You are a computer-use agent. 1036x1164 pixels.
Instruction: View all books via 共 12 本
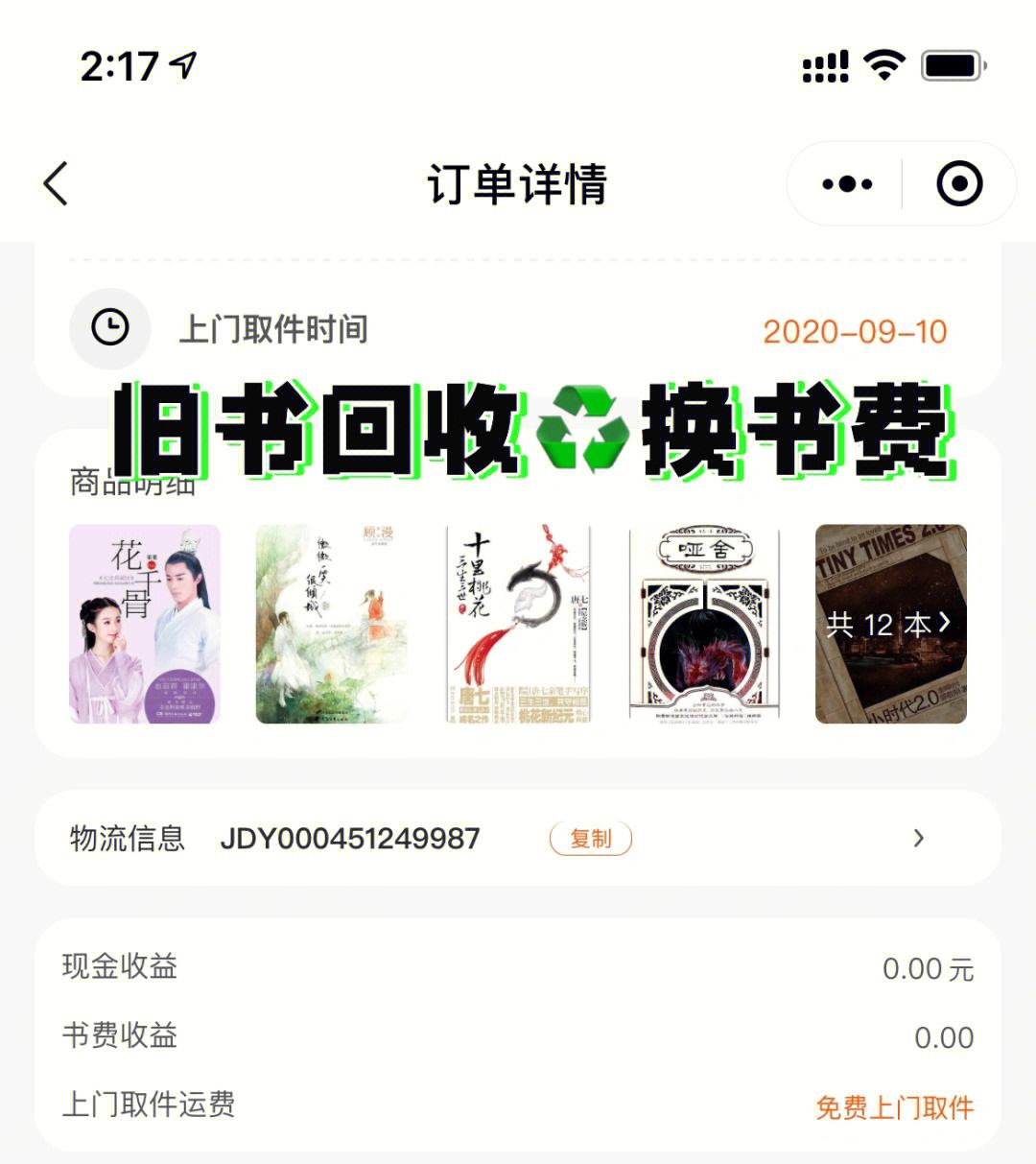(890, 624)
